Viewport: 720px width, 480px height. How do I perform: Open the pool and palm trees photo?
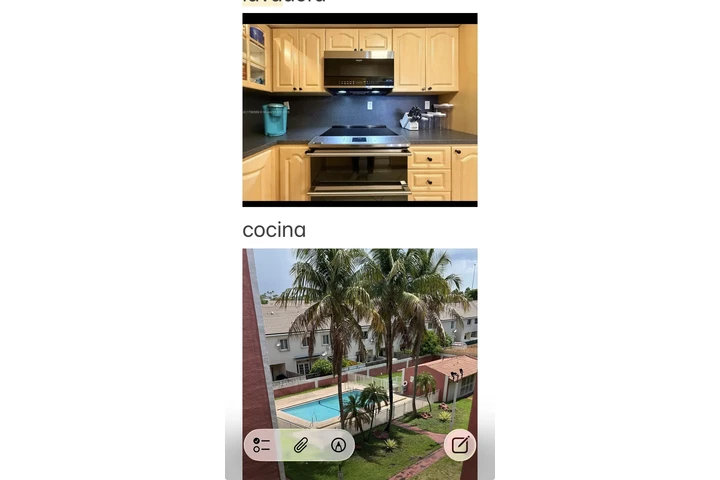[x=359, y=340]
